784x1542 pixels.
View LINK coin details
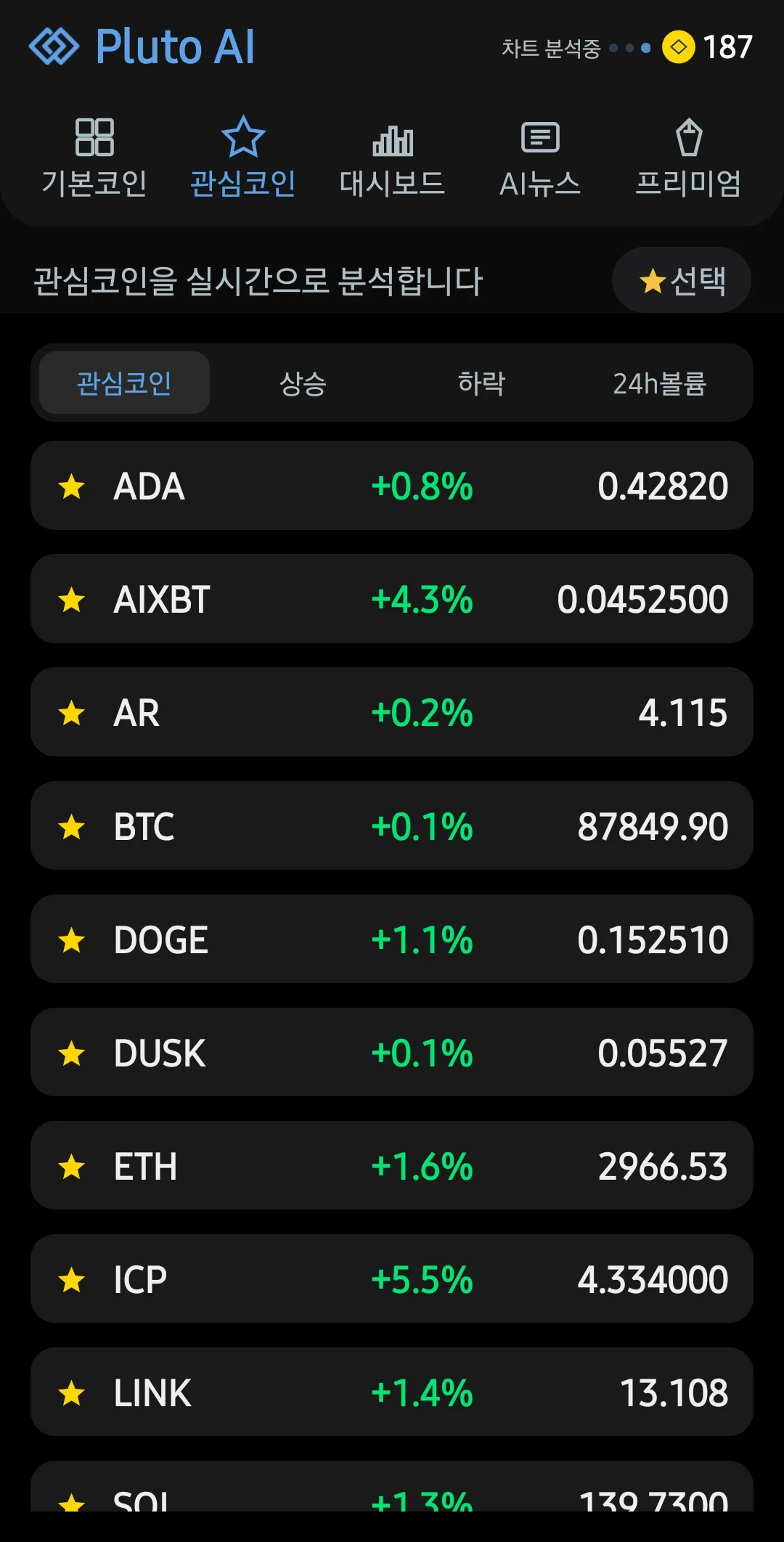pyautogui.click(x=392, y=1392)
